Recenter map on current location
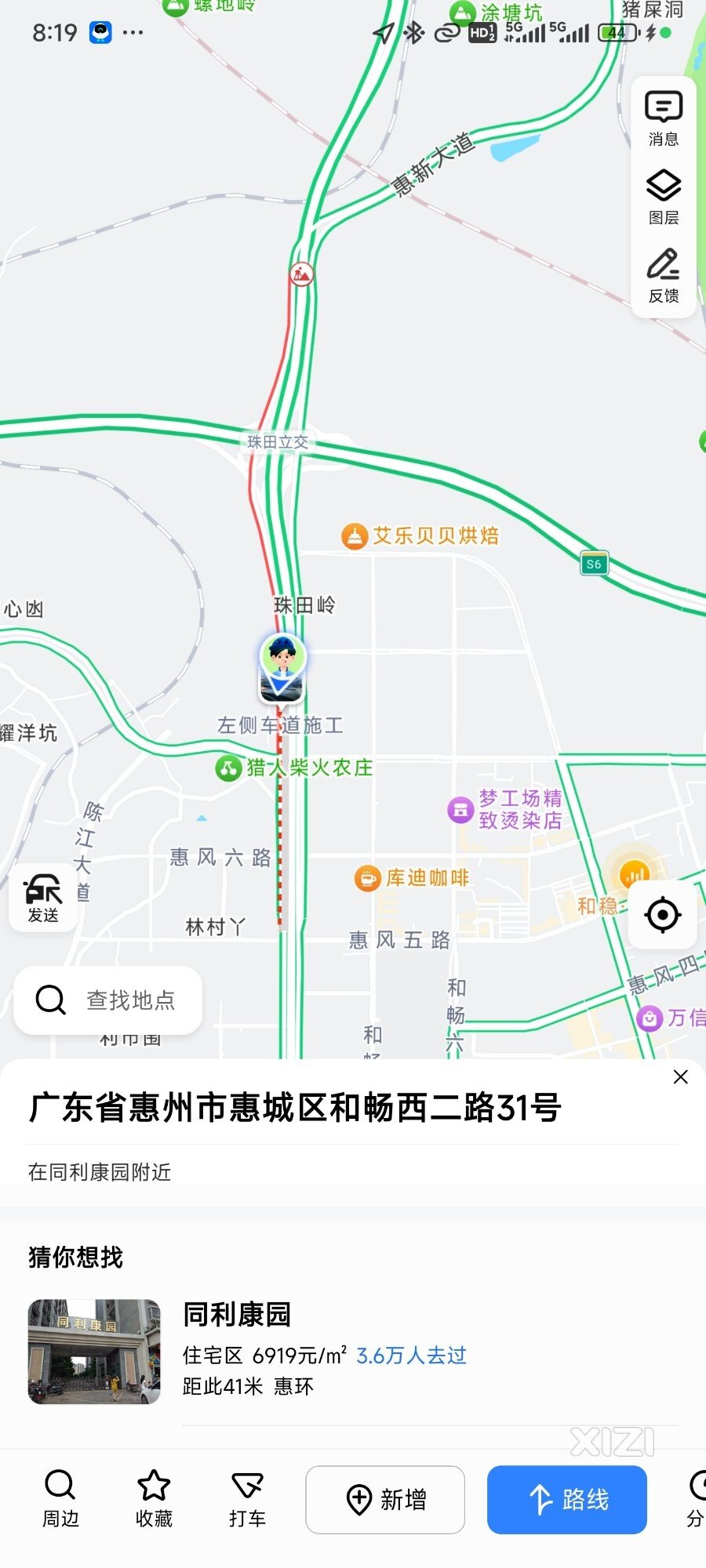 coord(663,914)
